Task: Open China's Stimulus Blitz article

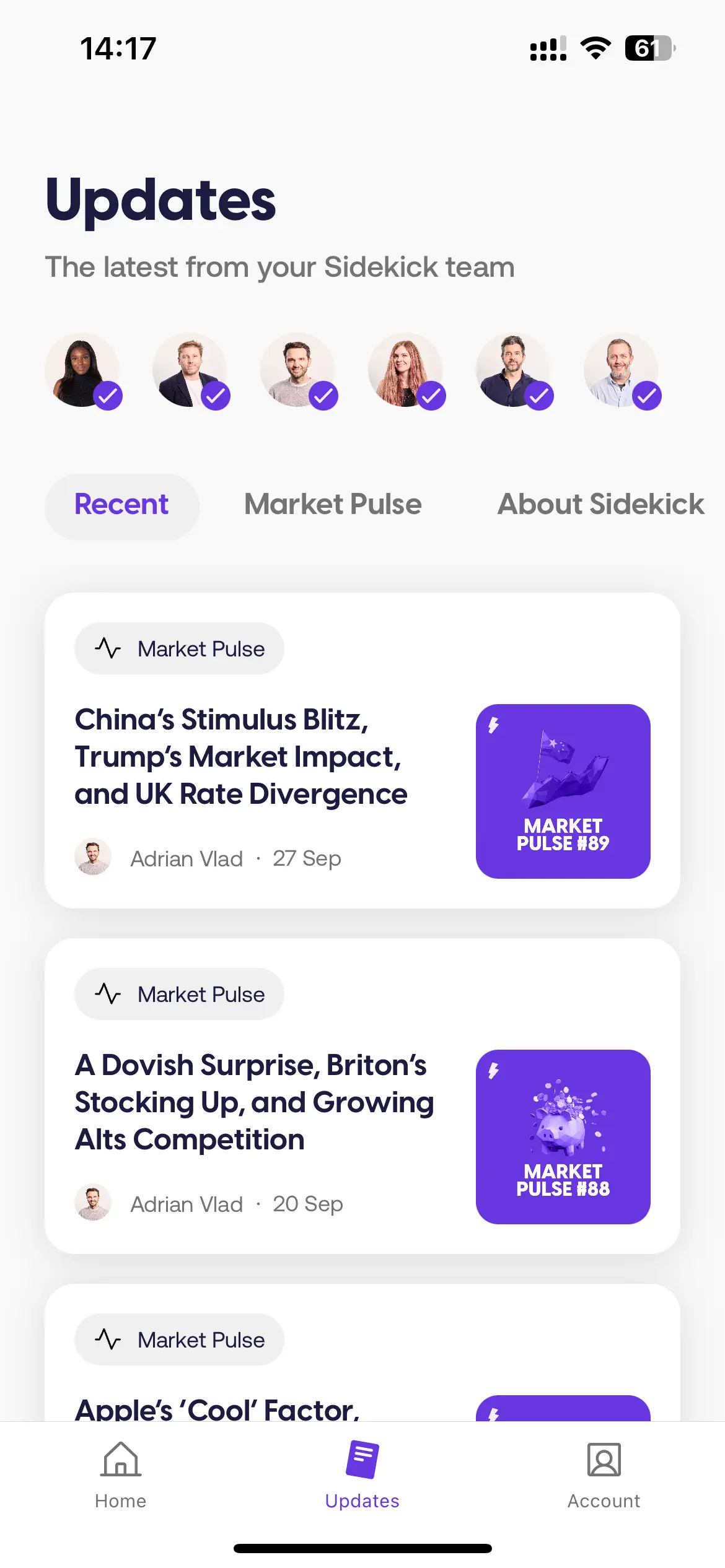Action: (x=241, y=757)
